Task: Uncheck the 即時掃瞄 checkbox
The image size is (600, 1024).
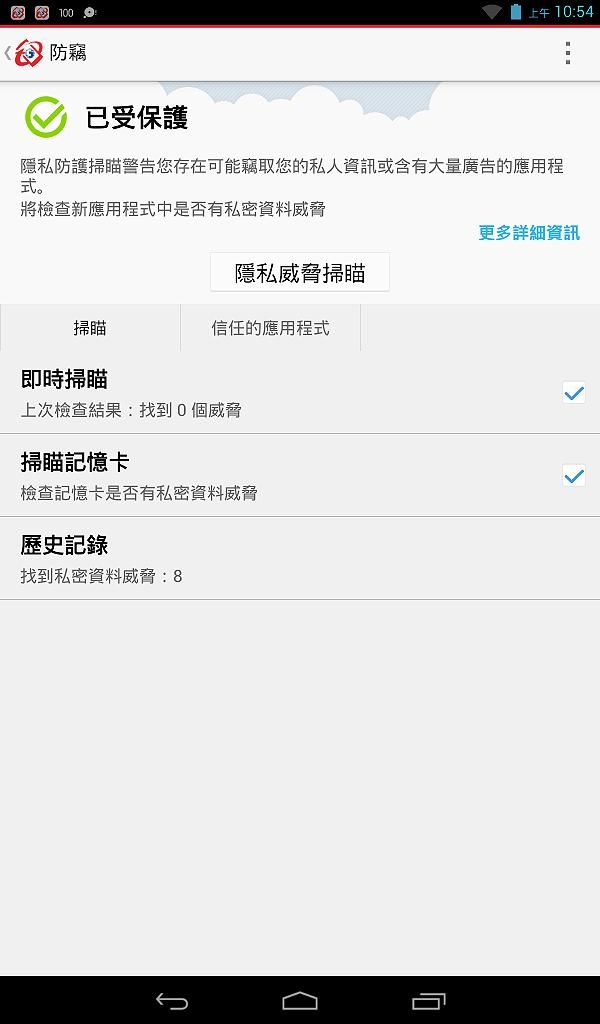Action: click(x=574, y=392)
